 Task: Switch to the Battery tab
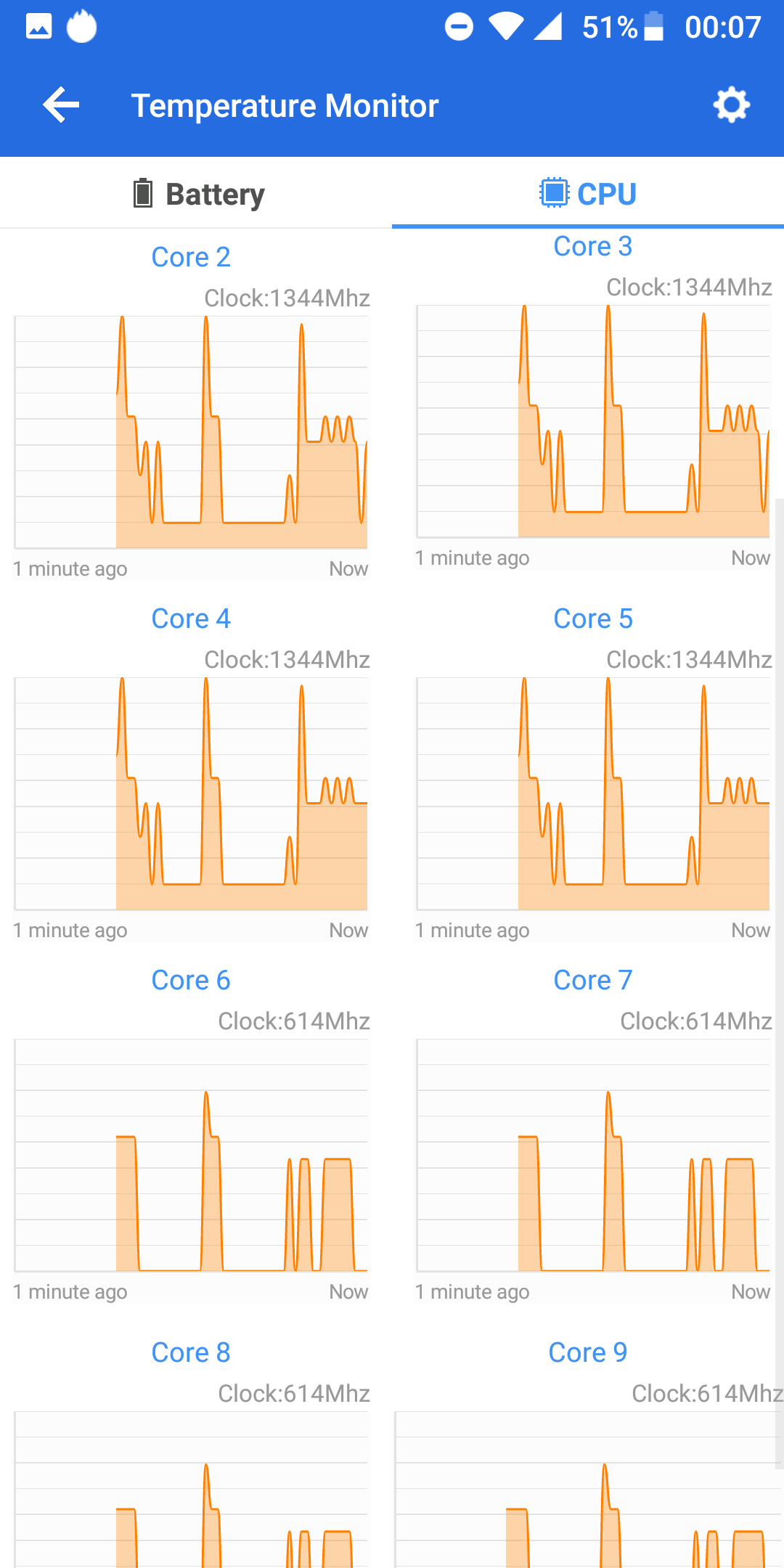[x=196, y=194]
